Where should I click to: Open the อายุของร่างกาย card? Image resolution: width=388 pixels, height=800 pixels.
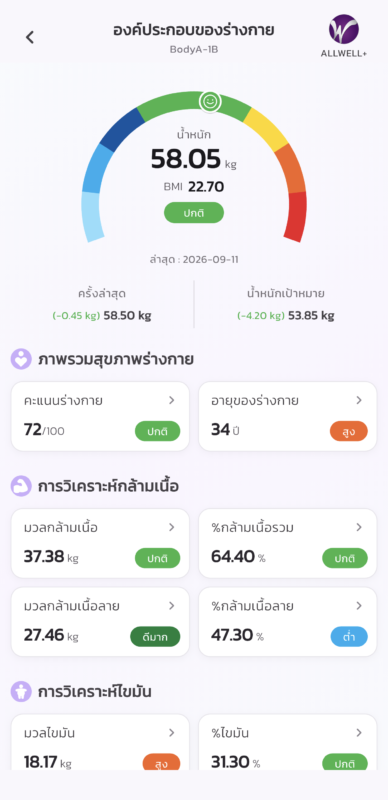(287, 416)
